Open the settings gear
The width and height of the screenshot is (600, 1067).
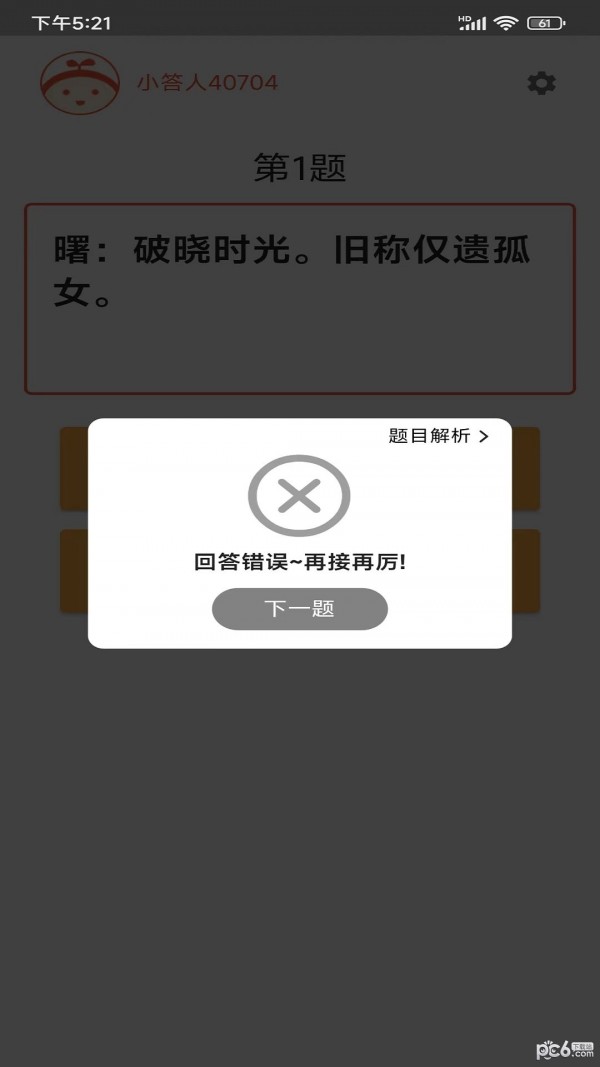point(541,83)
